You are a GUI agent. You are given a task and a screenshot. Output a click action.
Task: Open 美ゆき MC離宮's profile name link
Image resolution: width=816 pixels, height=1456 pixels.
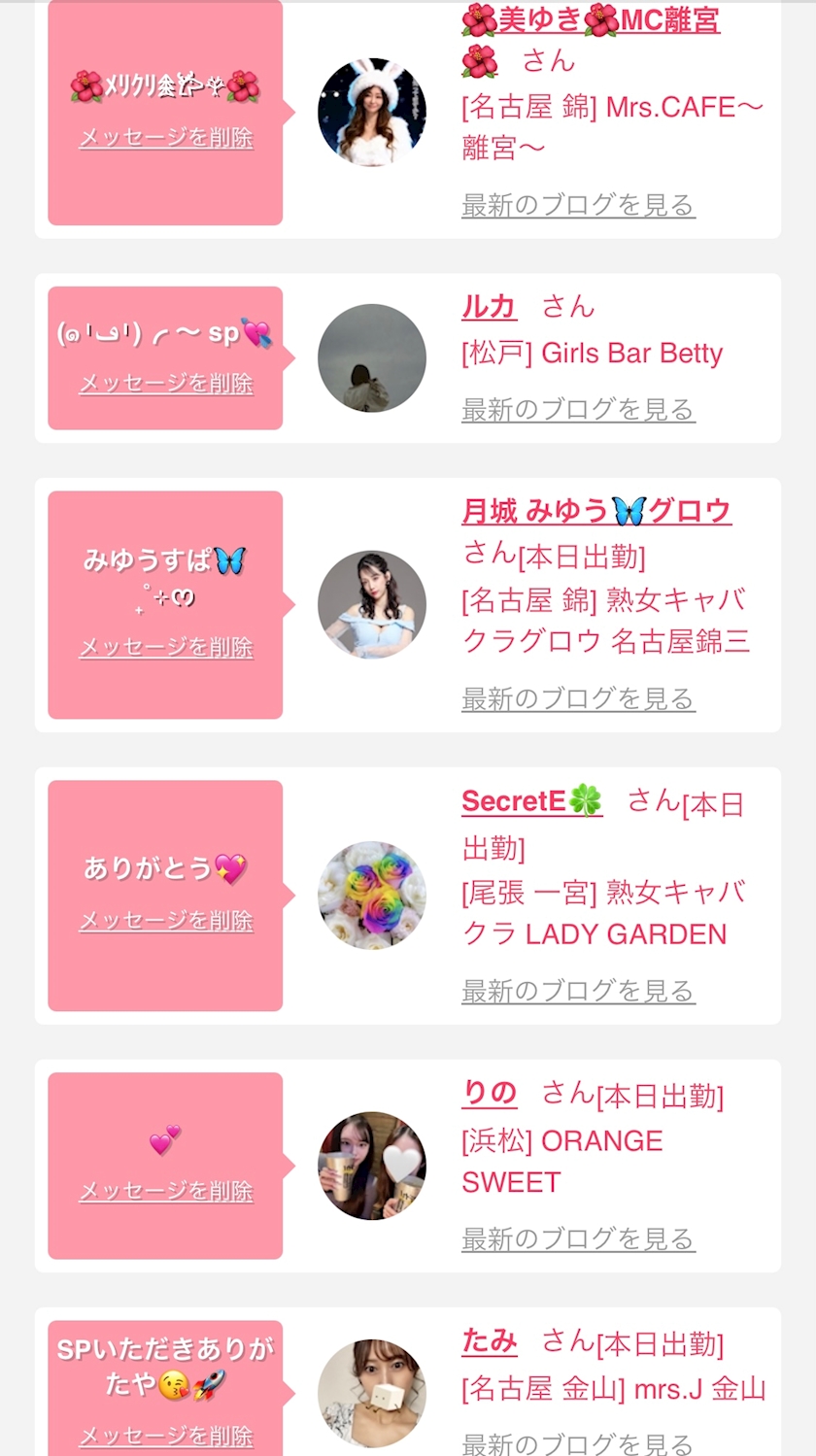pyautogui.click(x=591, y=19)
